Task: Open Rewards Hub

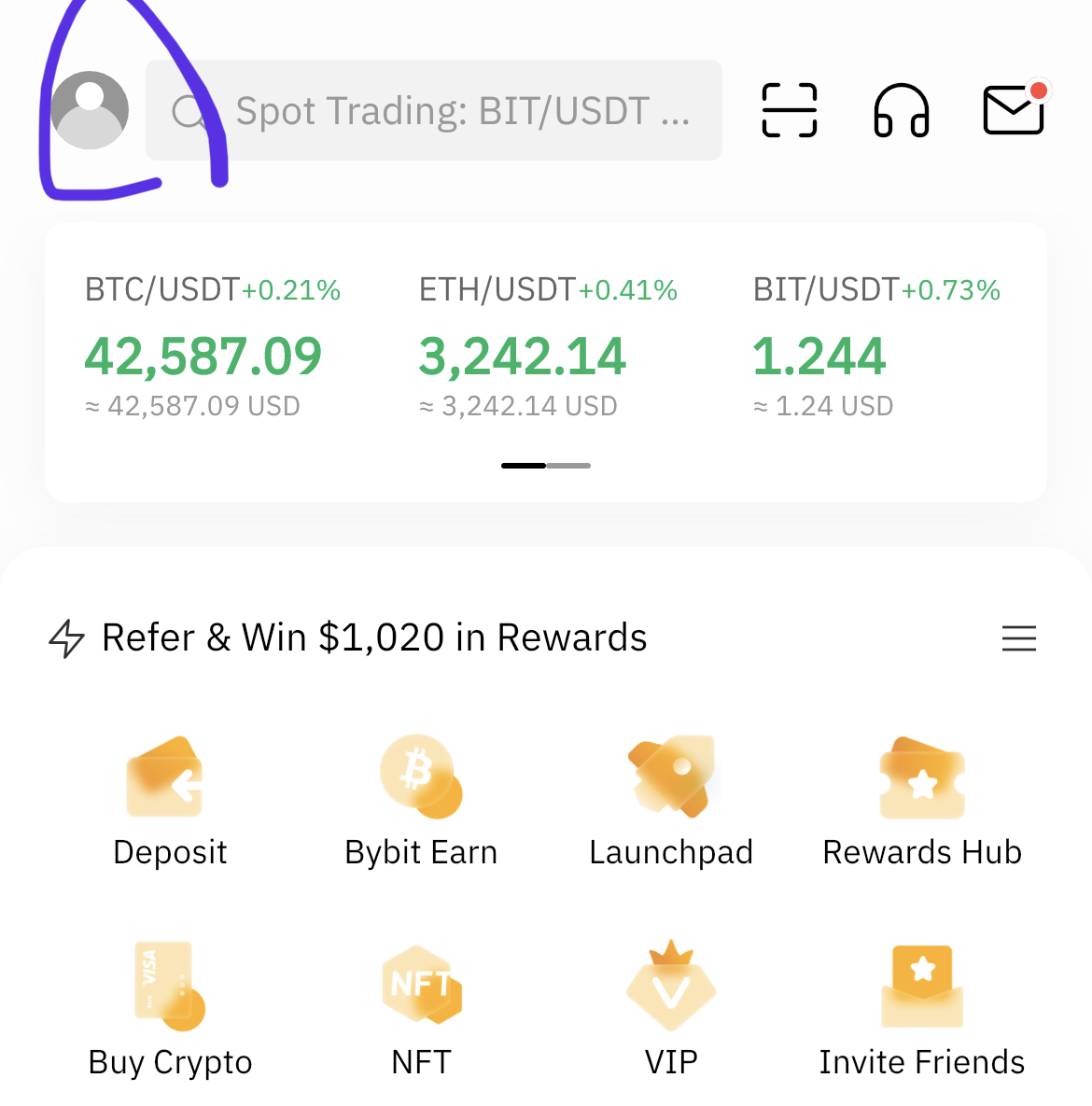Action: coord(922,803)
